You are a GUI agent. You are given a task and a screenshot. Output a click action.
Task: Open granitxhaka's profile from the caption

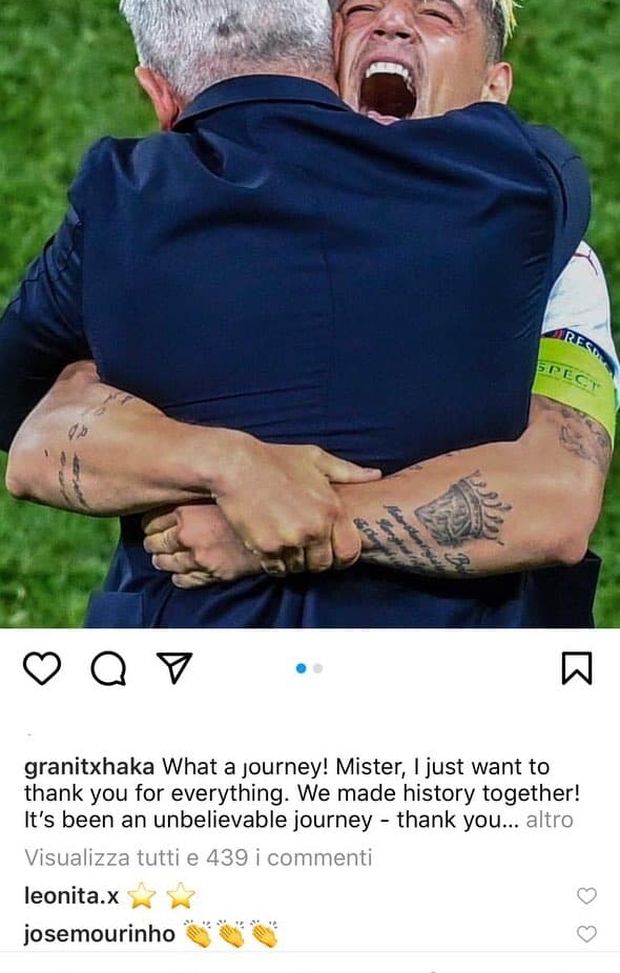[x=88, y=767]
